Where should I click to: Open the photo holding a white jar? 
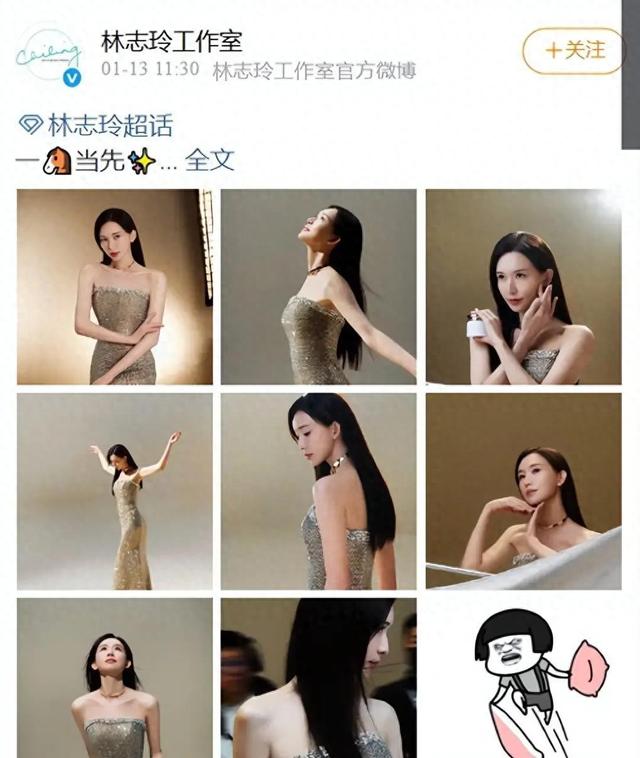pyautogui.click(x=523, y=287)
